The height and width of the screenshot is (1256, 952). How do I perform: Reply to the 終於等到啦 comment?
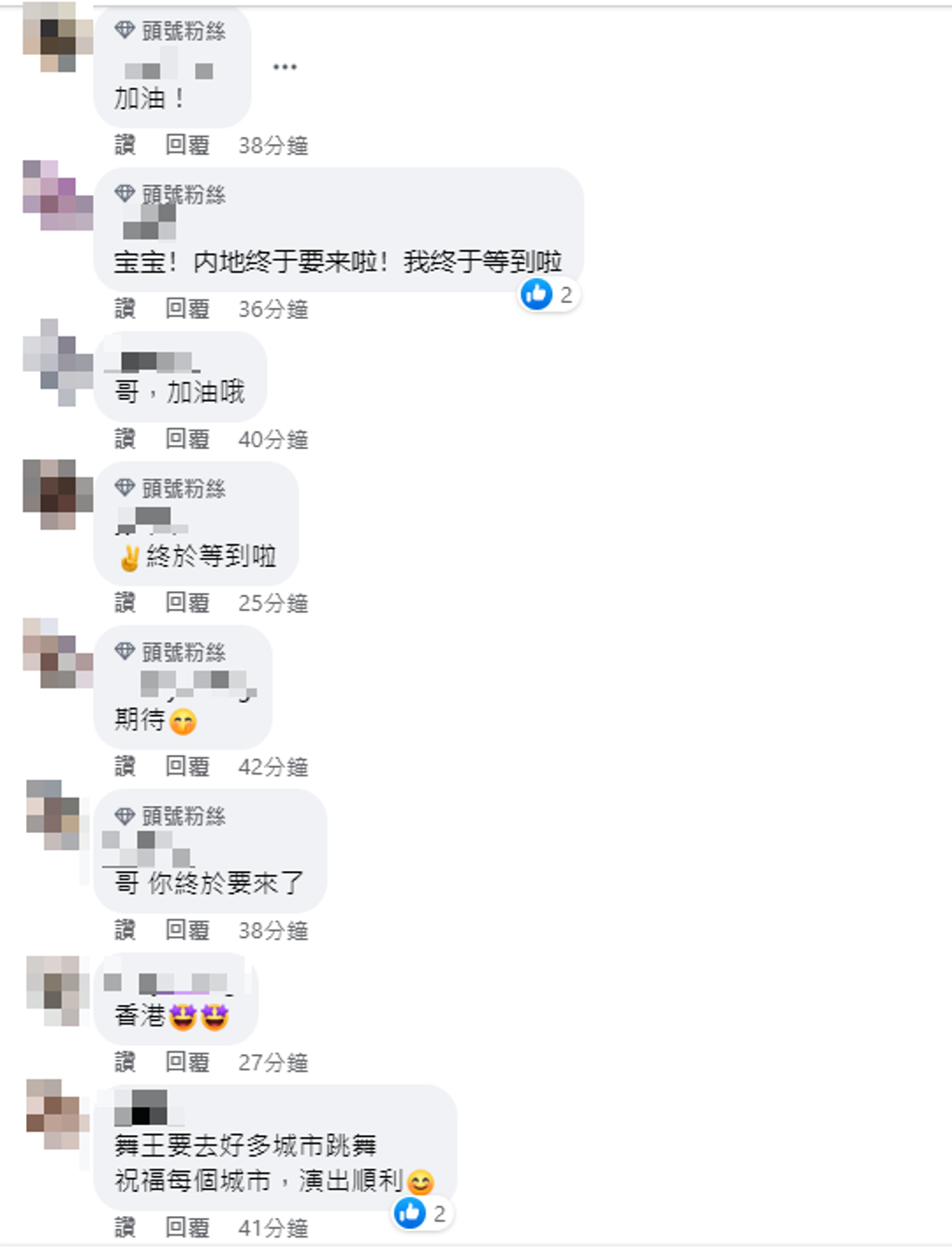point(187,602)
